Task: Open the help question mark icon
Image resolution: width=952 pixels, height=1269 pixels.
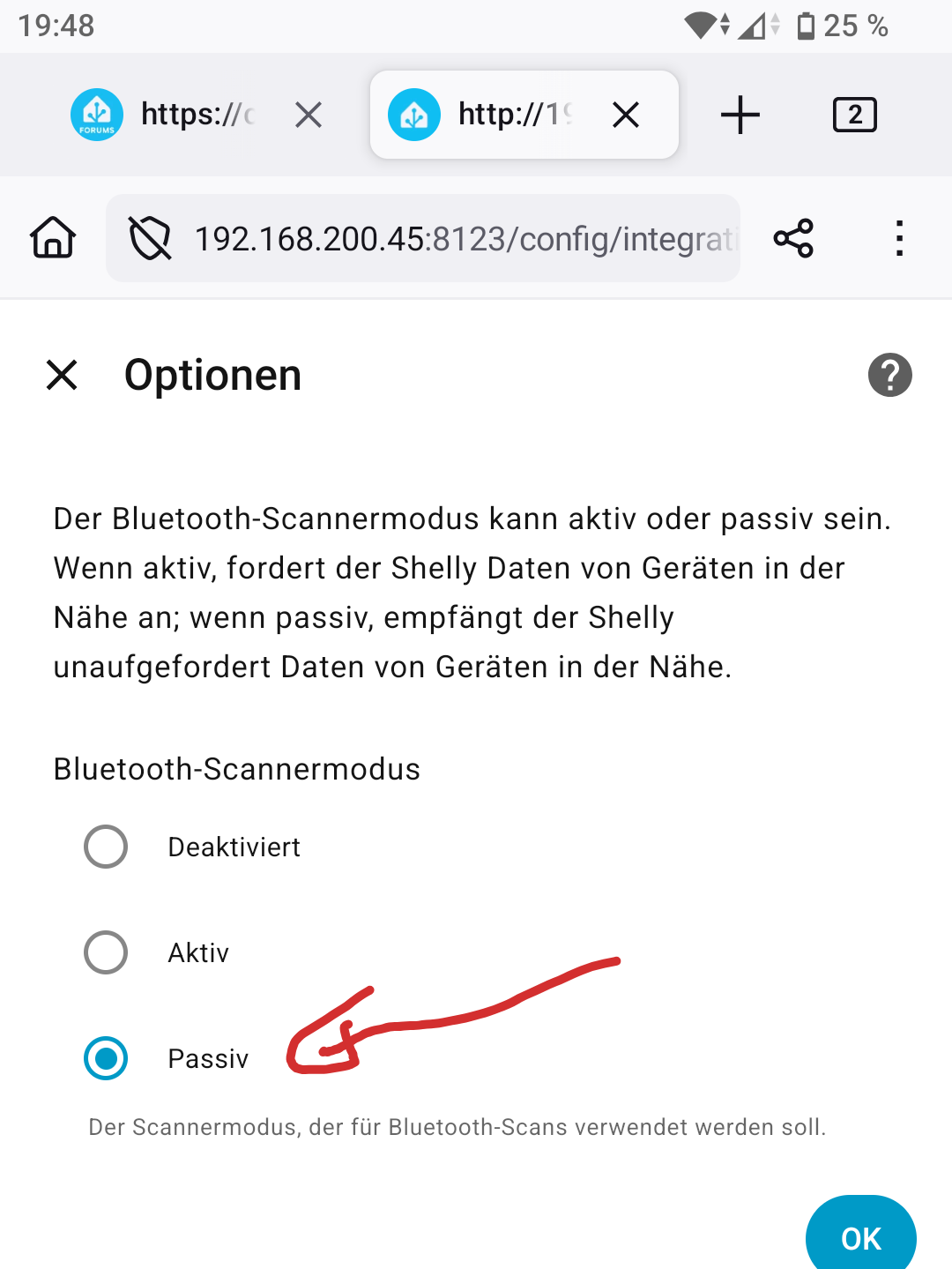Action: tap(889, 375)
